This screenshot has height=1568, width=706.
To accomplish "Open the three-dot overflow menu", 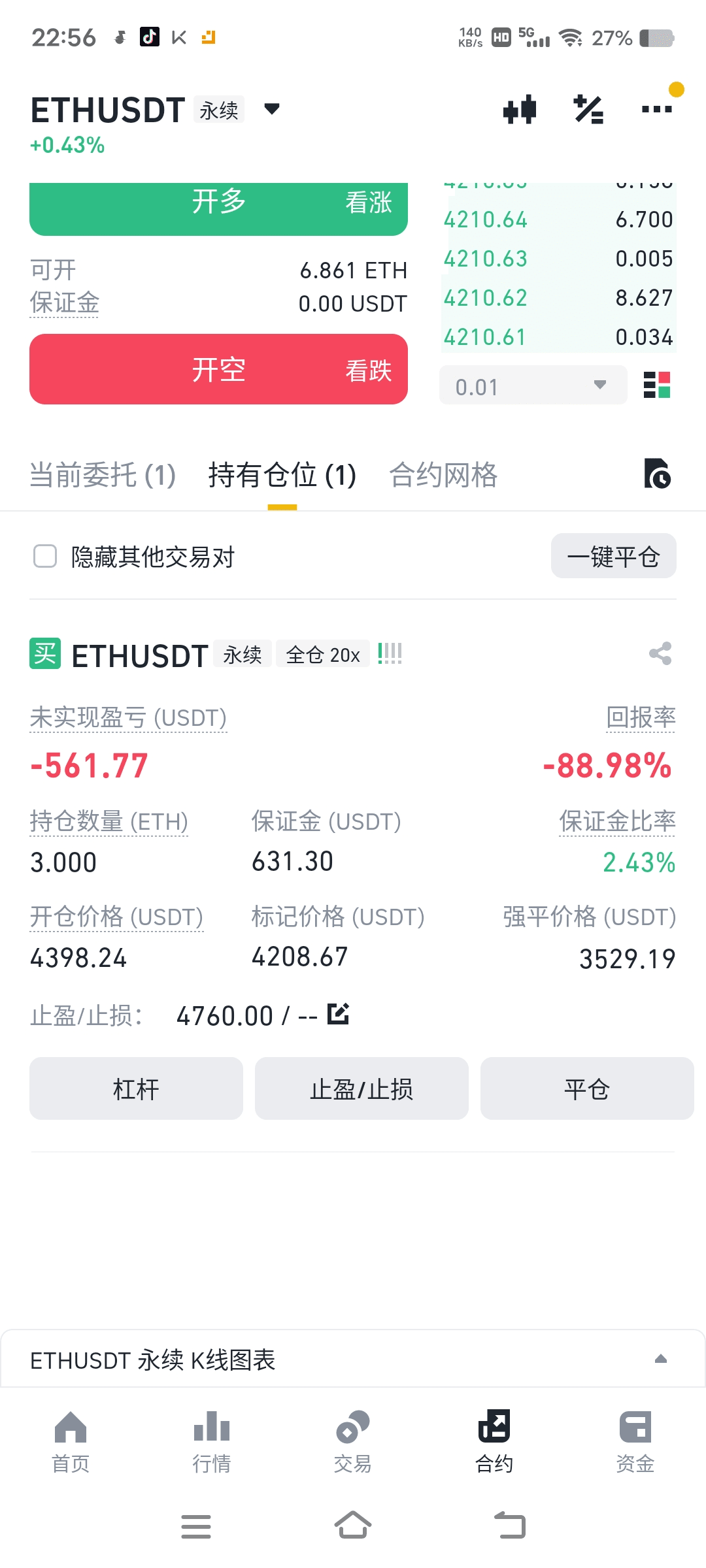I will tap(657, 109).
